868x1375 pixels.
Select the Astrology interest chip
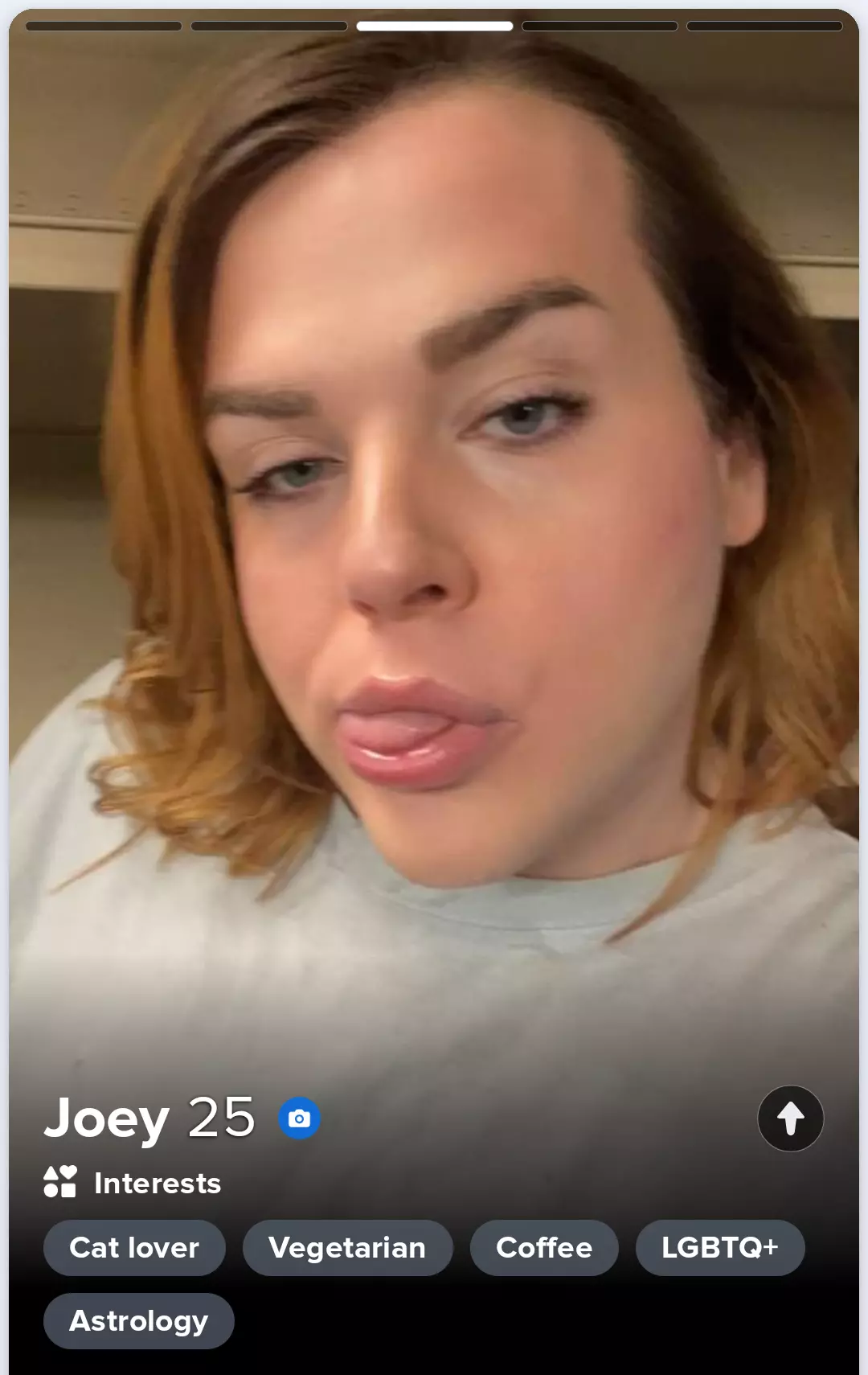tap(138, 1321)
